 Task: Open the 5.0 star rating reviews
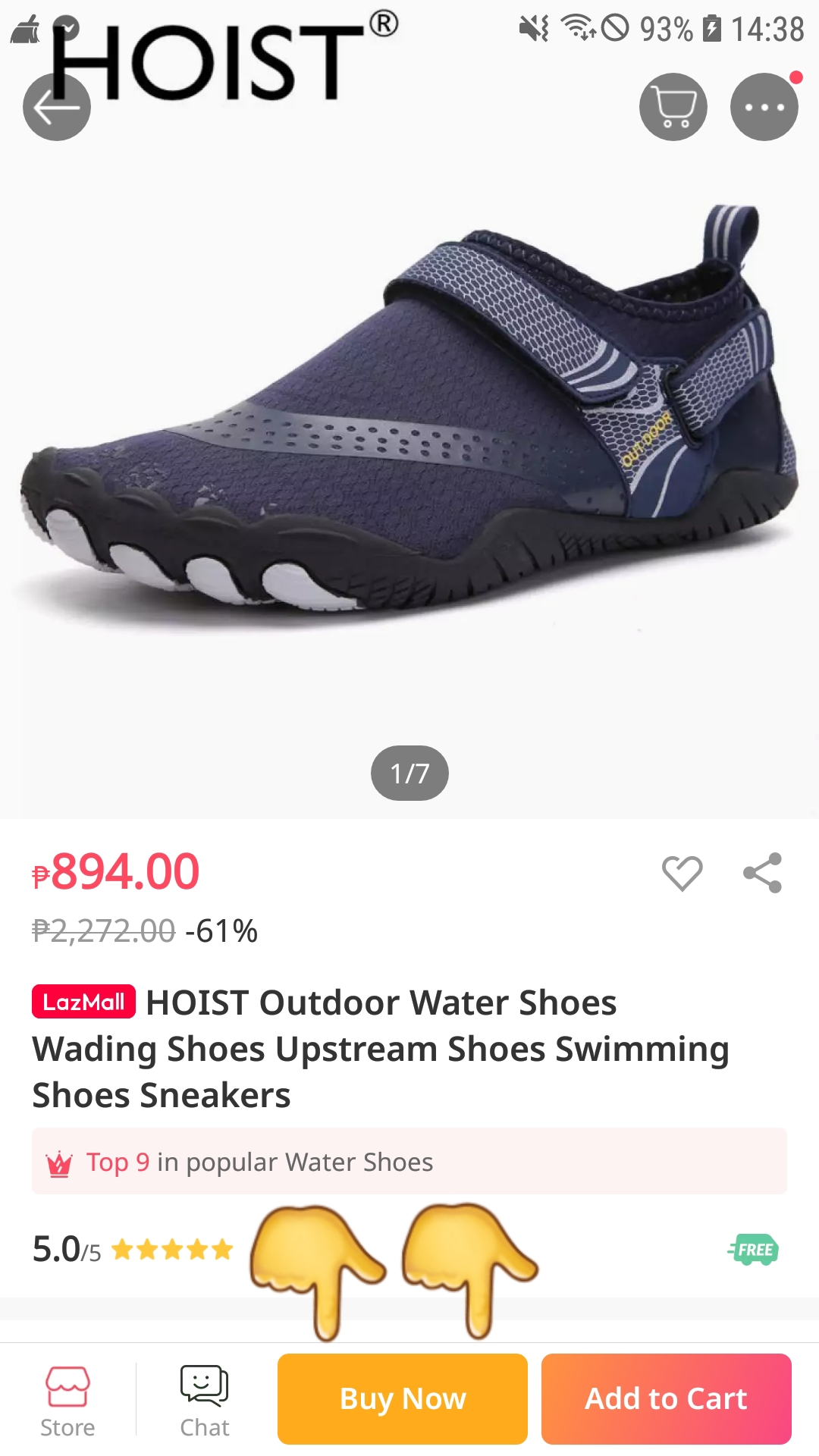(x=133, y=1249)
